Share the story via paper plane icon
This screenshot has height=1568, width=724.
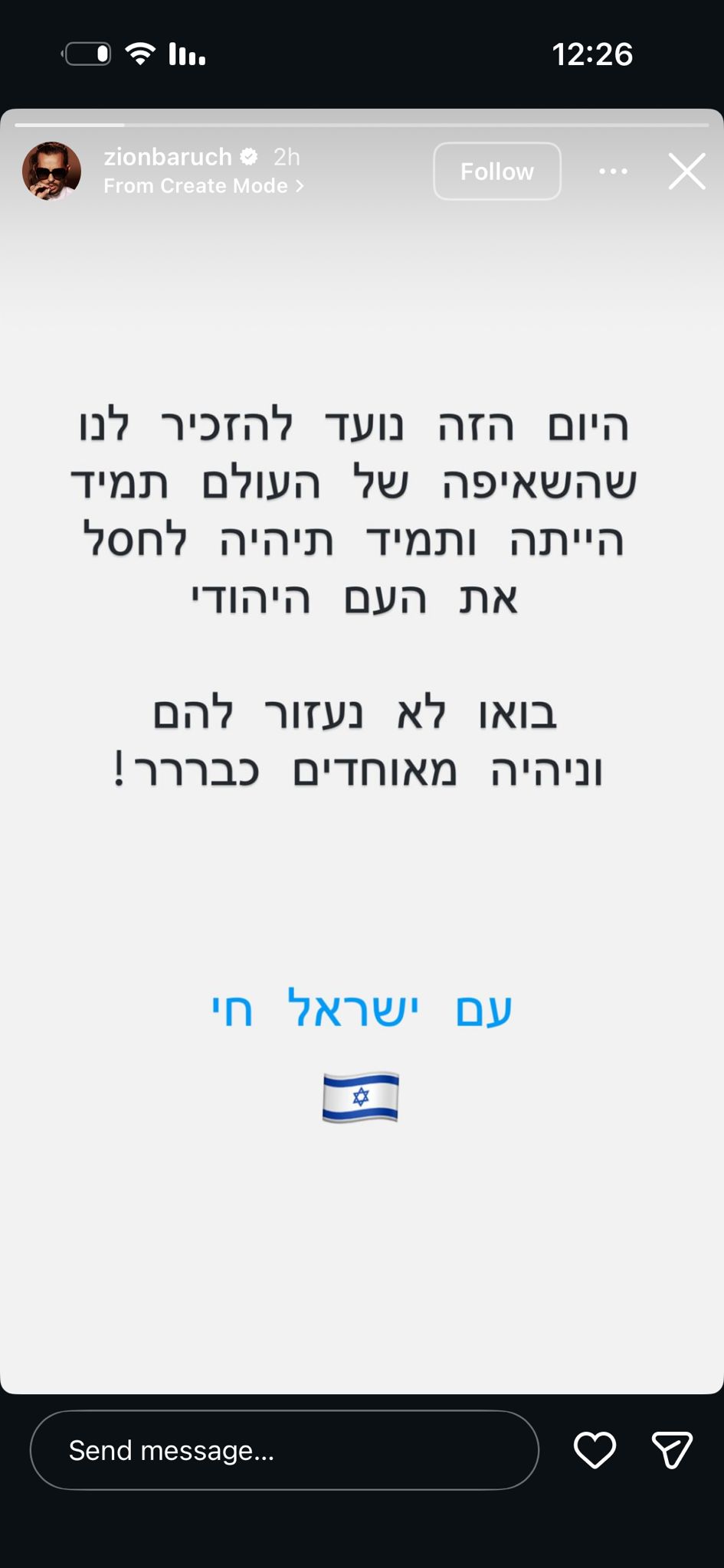(x=672, y=1450)
